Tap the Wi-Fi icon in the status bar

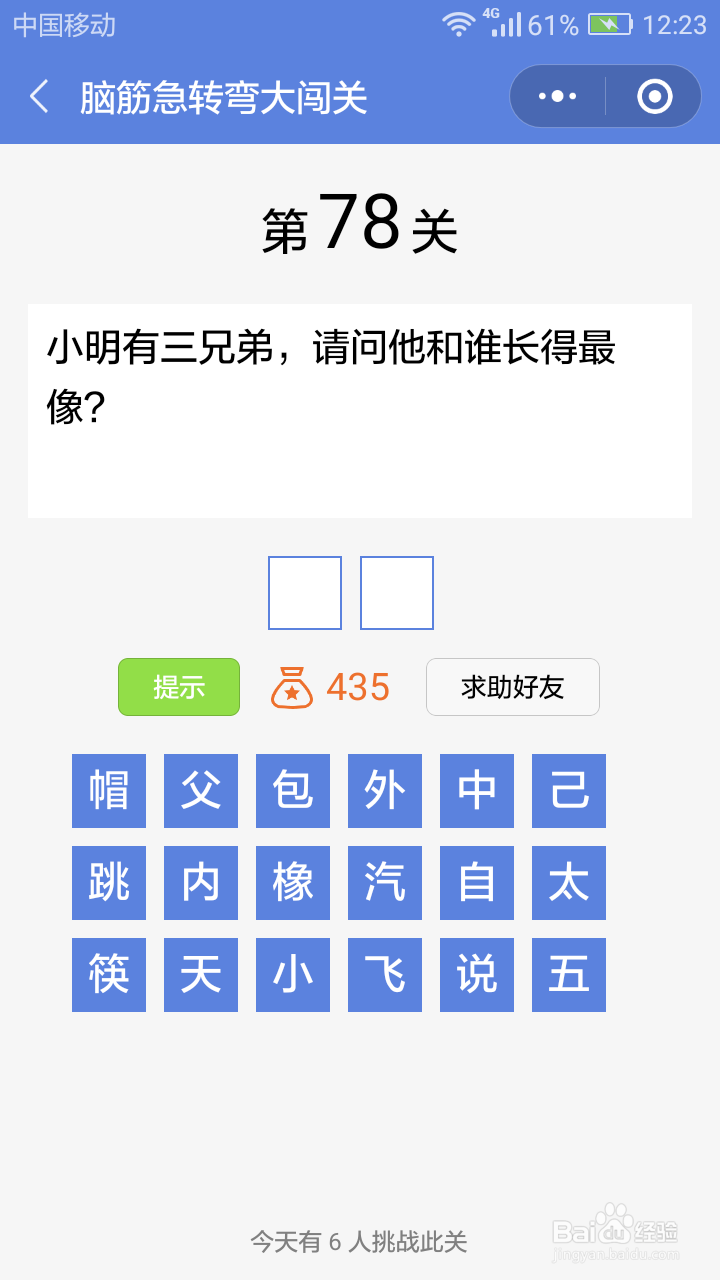click(x=460, y=24)
